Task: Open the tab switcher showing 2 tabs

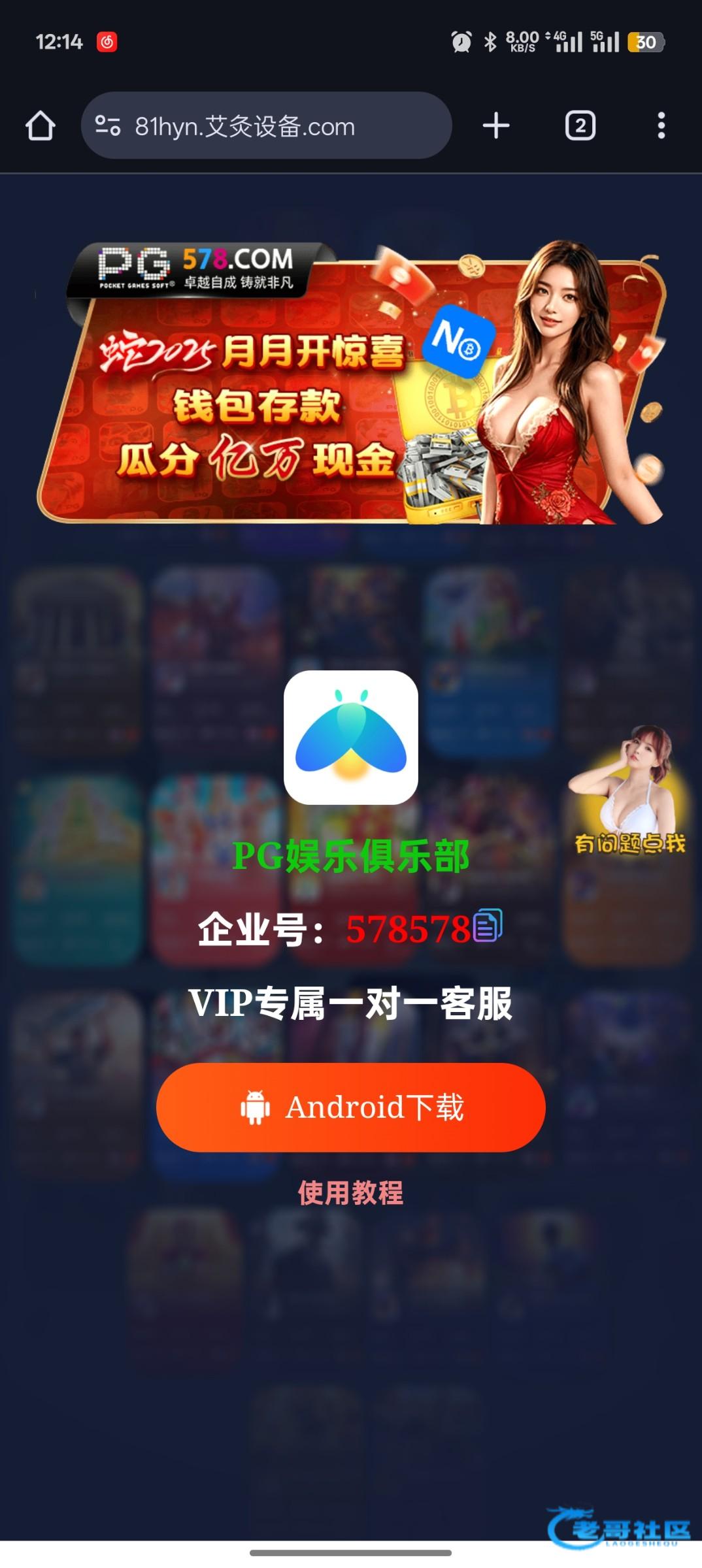Action: tap(580, 125)
